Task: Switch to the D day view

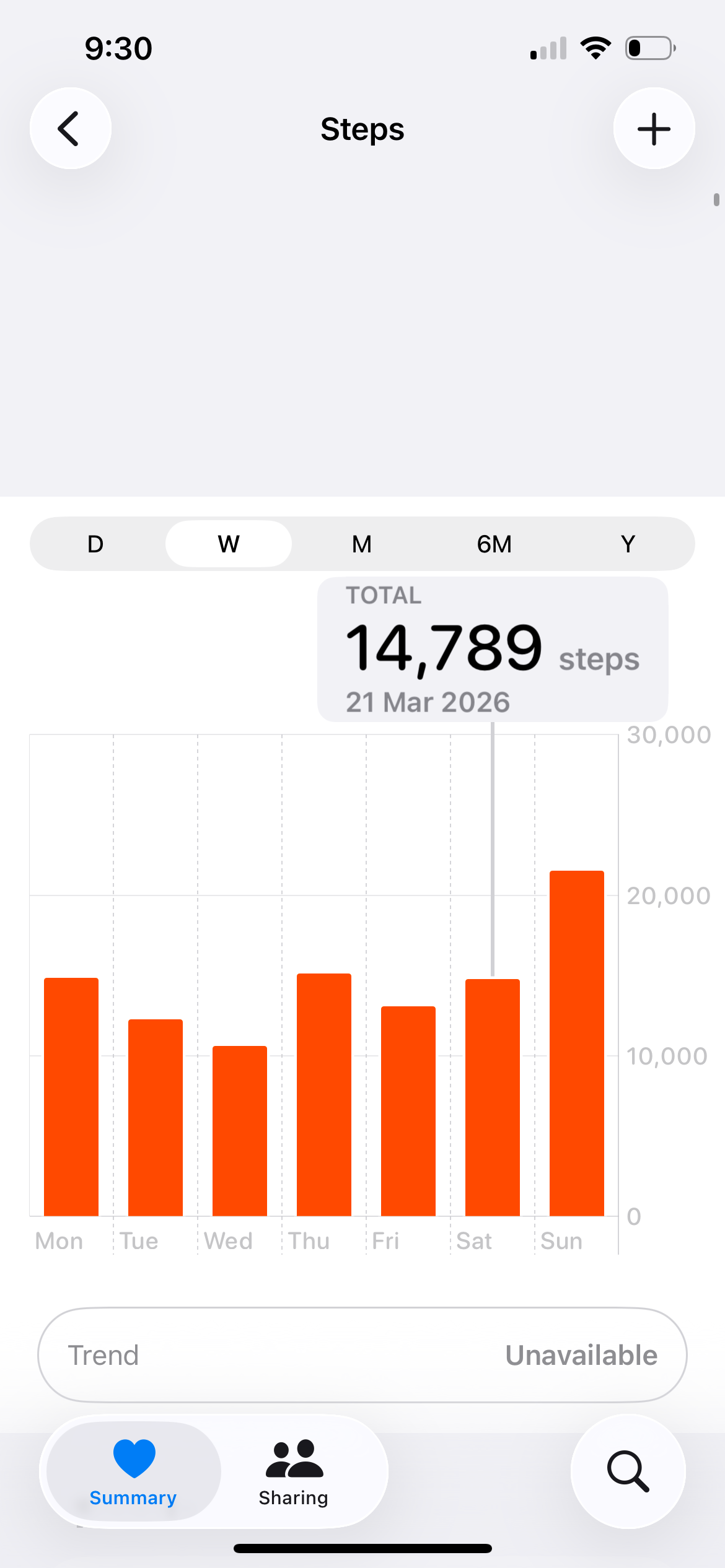Action: point(95,544)
